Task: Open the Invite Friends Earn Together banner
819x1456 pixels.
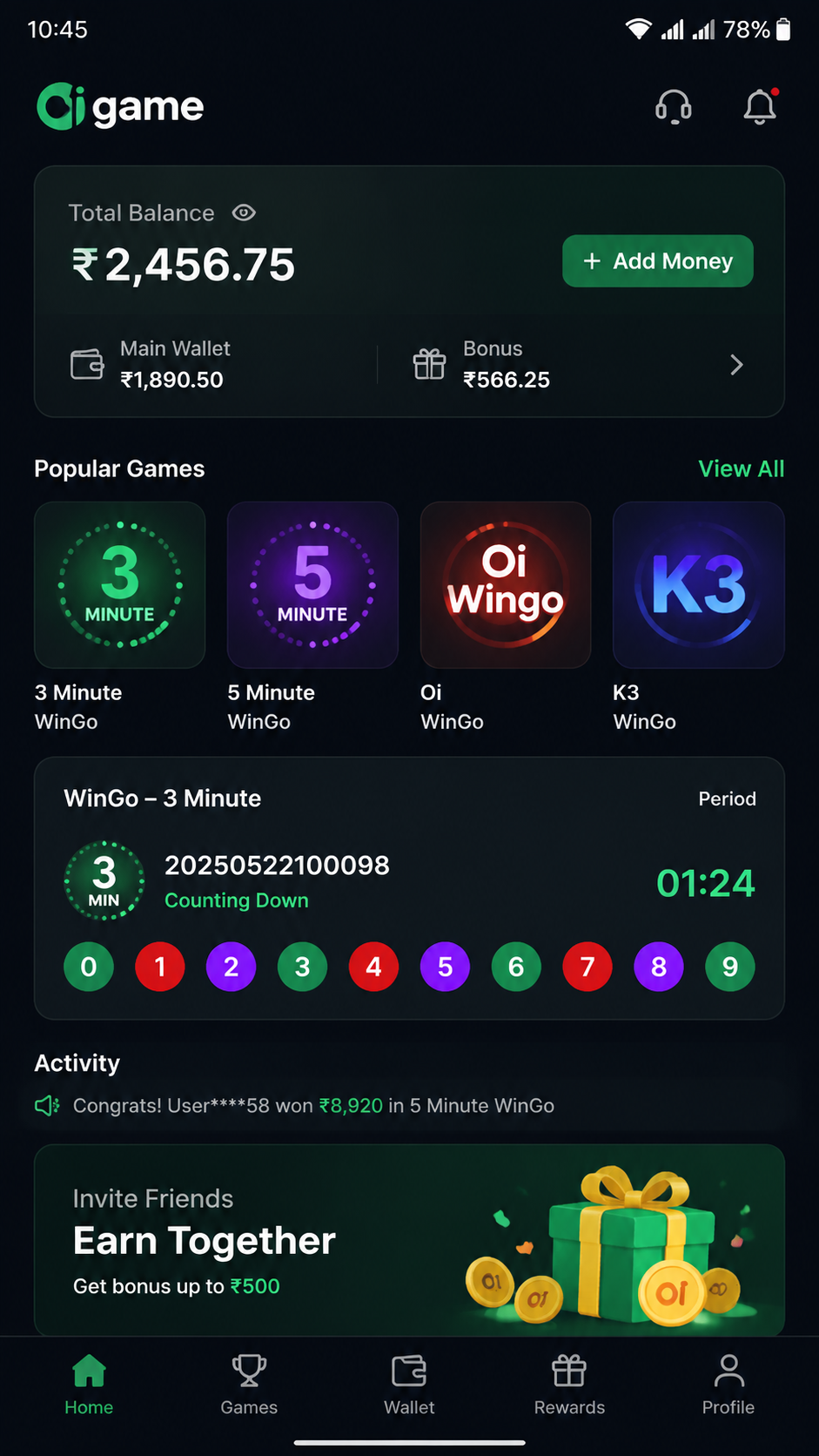Action: (x=409, y=1240)
